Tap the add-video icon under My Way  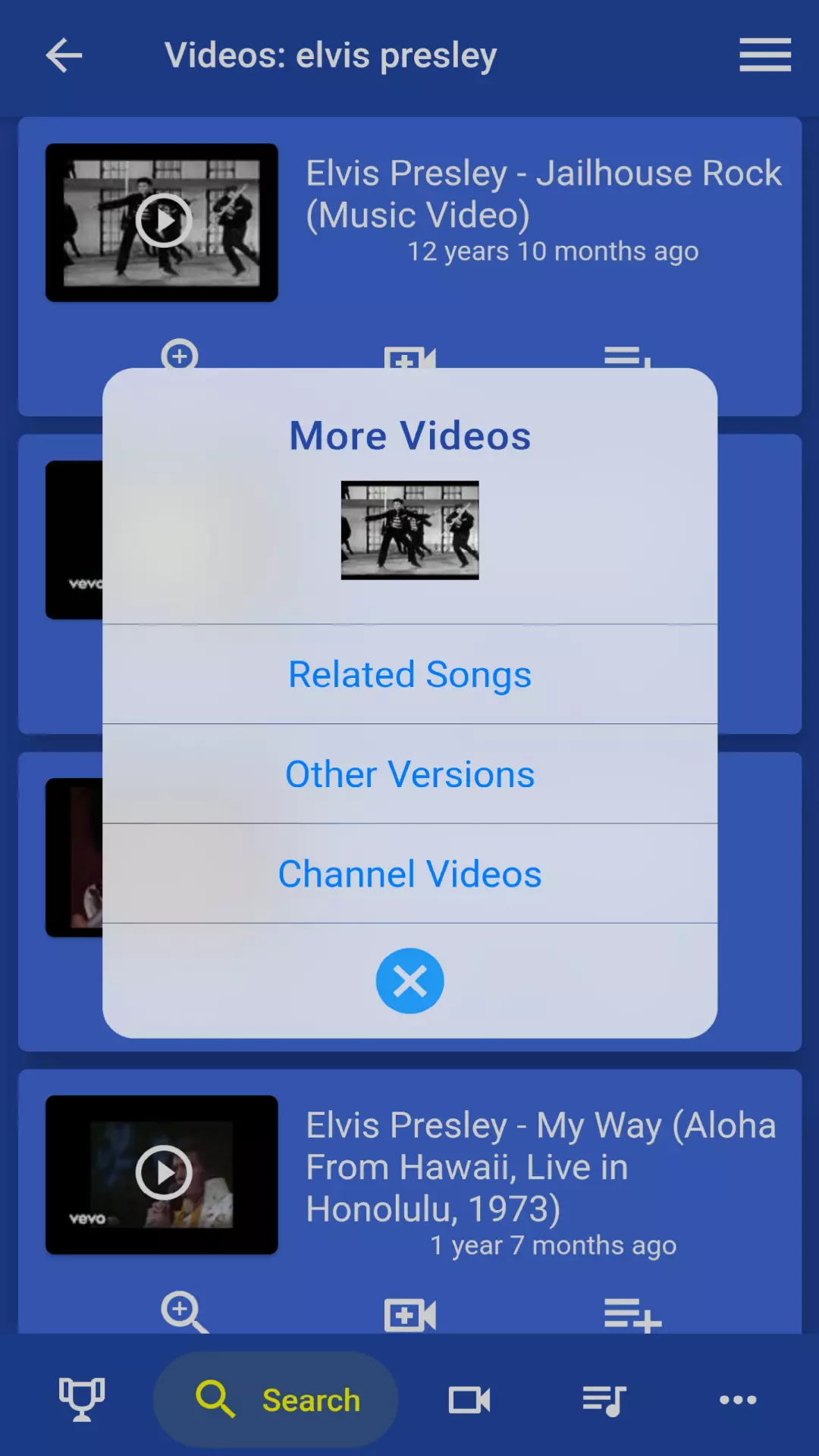point(409,1314)
